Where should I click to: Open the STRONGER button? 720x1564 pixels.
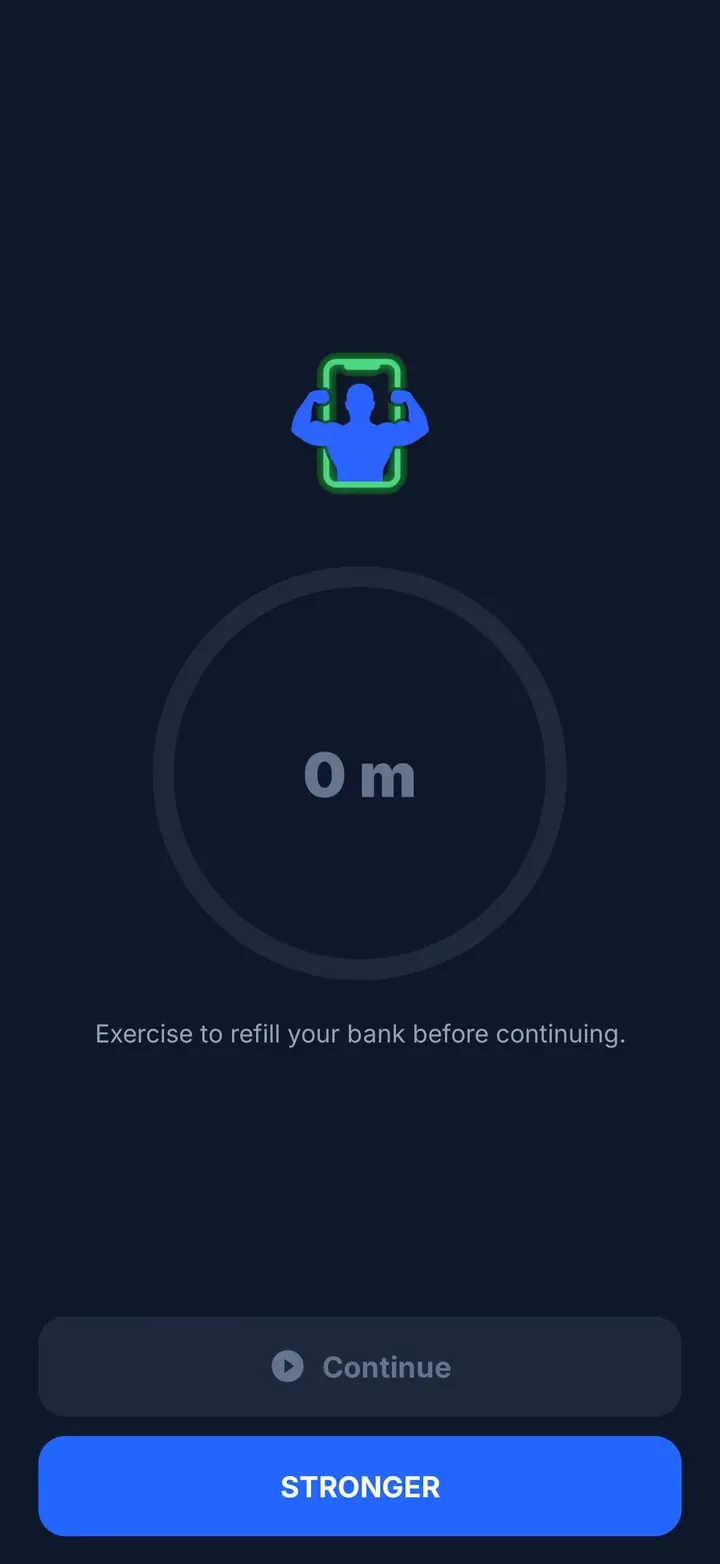coord(360,1486)
